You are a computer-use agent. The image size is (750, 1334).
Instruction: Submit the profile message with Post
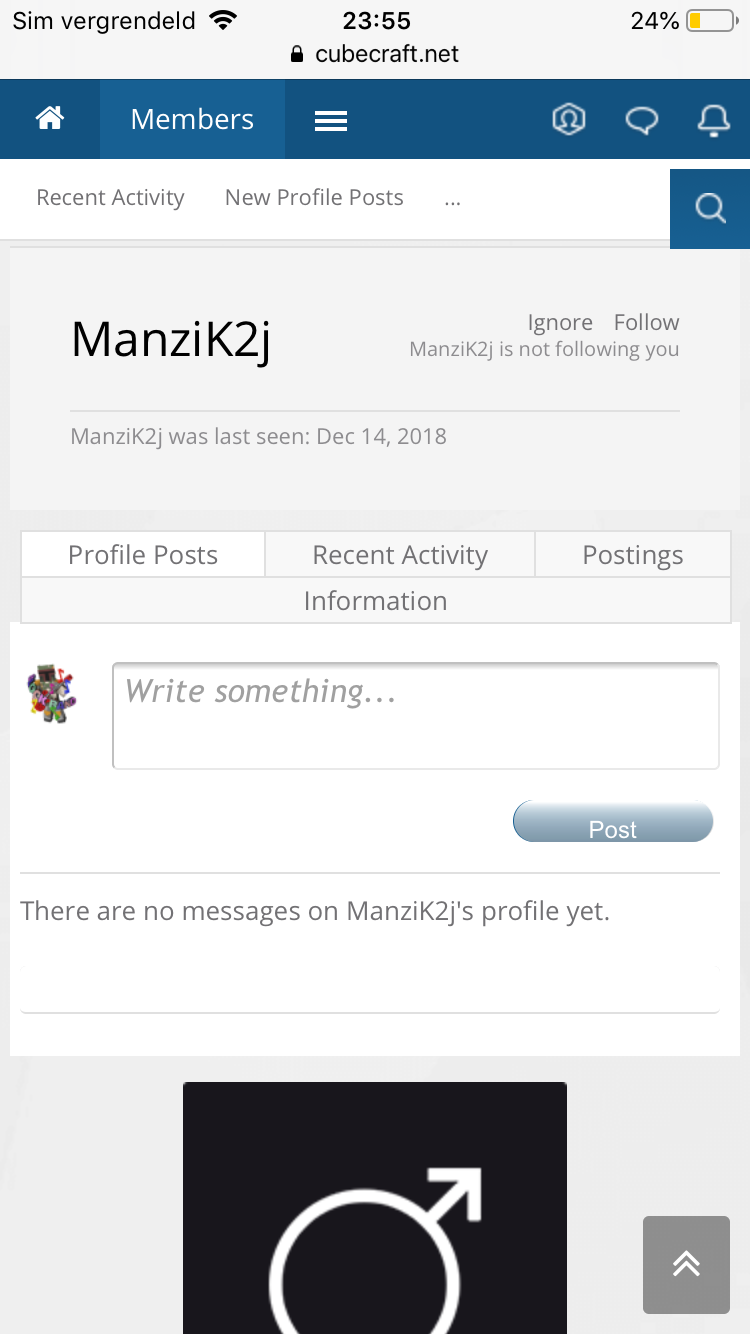[x=613, y=822]
